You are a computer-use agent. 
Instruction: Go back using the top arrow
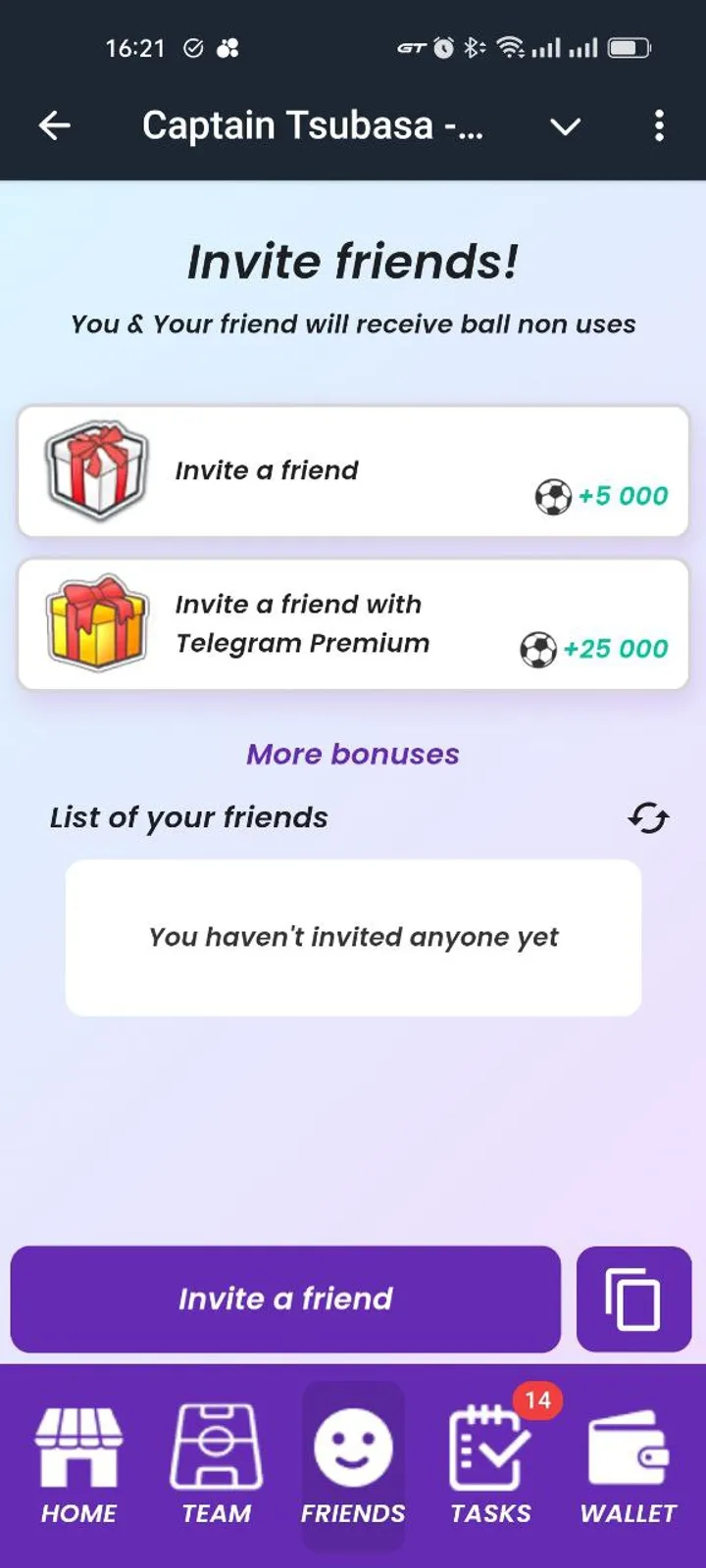point(55,125)
